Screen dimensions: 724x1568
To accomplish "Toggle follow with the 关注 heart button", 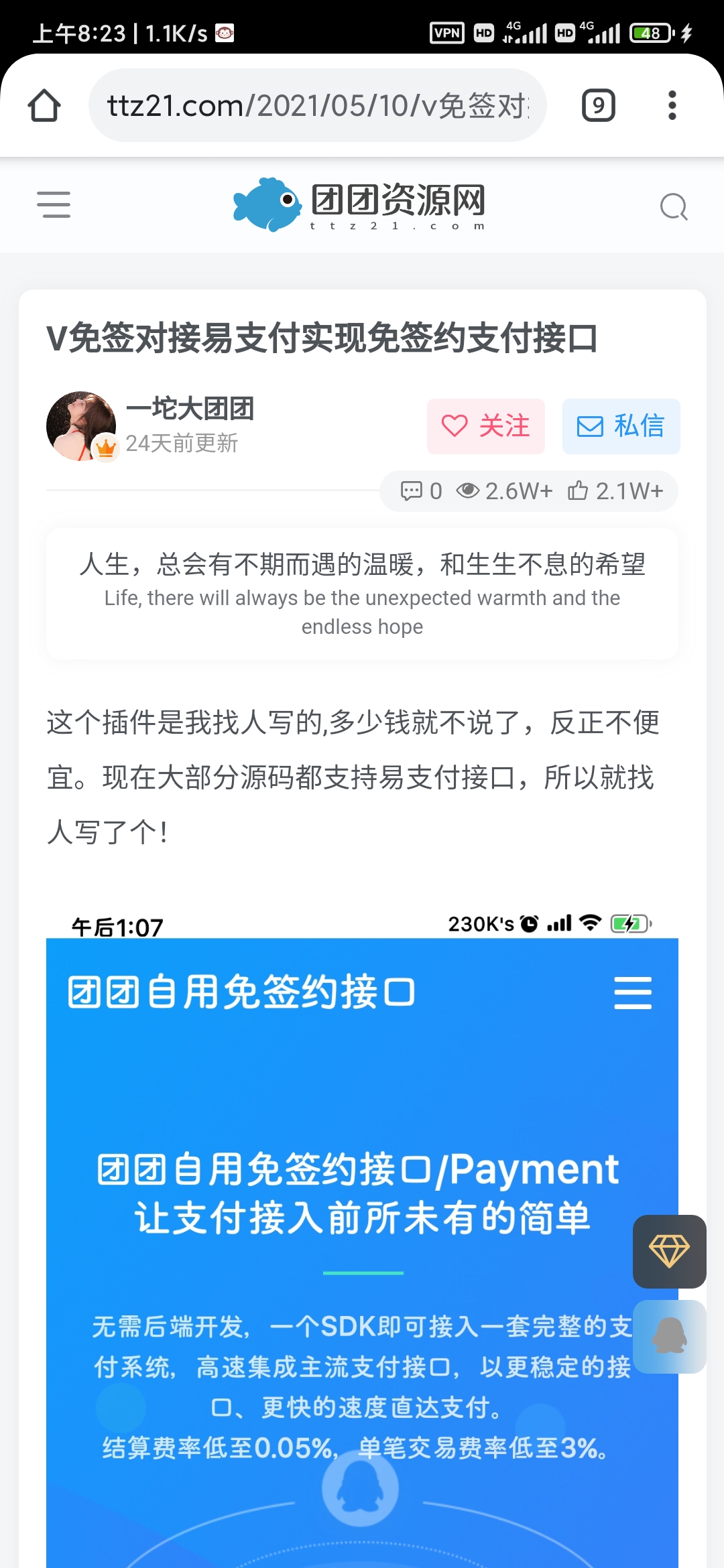I will point(485,426).
